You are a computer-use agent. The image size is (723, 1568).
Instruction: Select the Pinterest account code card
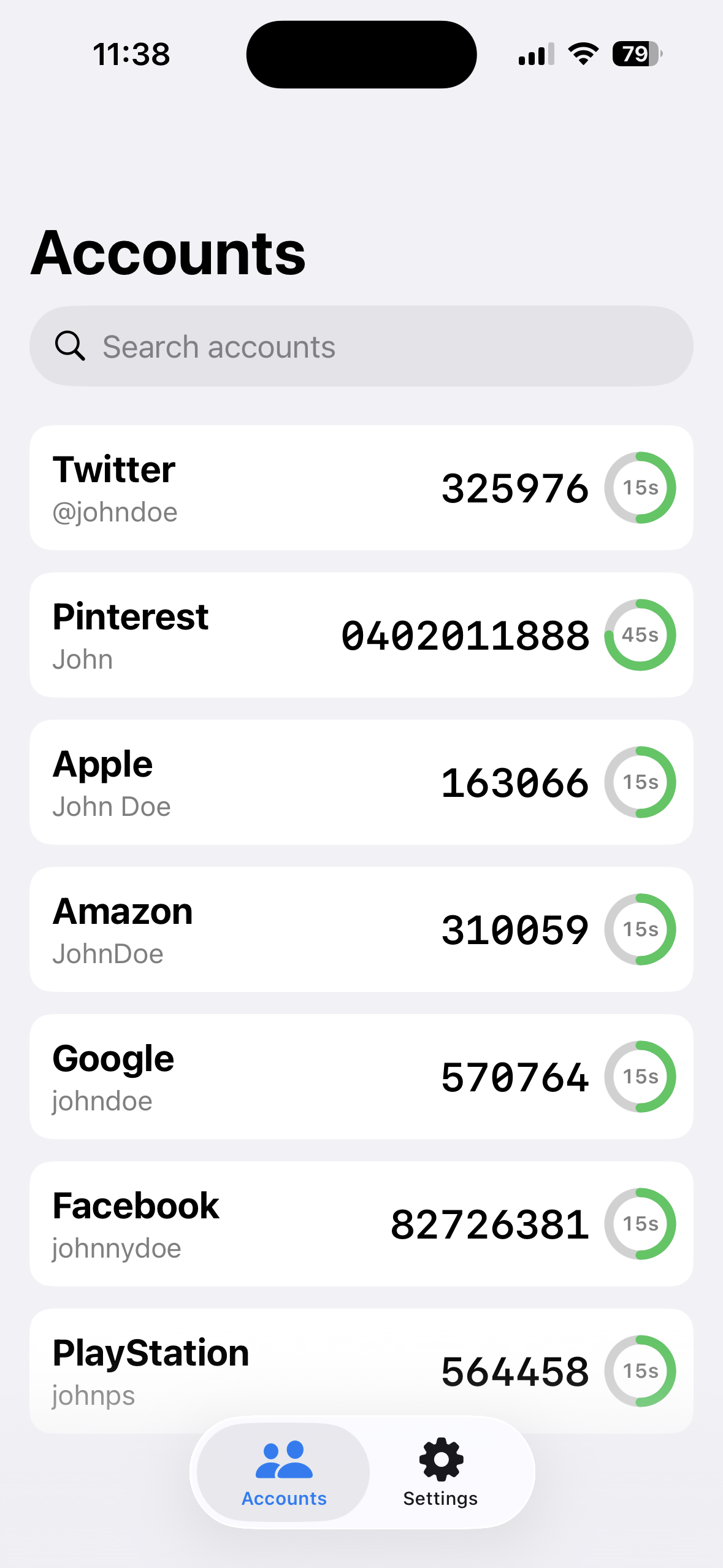[361, 635]
